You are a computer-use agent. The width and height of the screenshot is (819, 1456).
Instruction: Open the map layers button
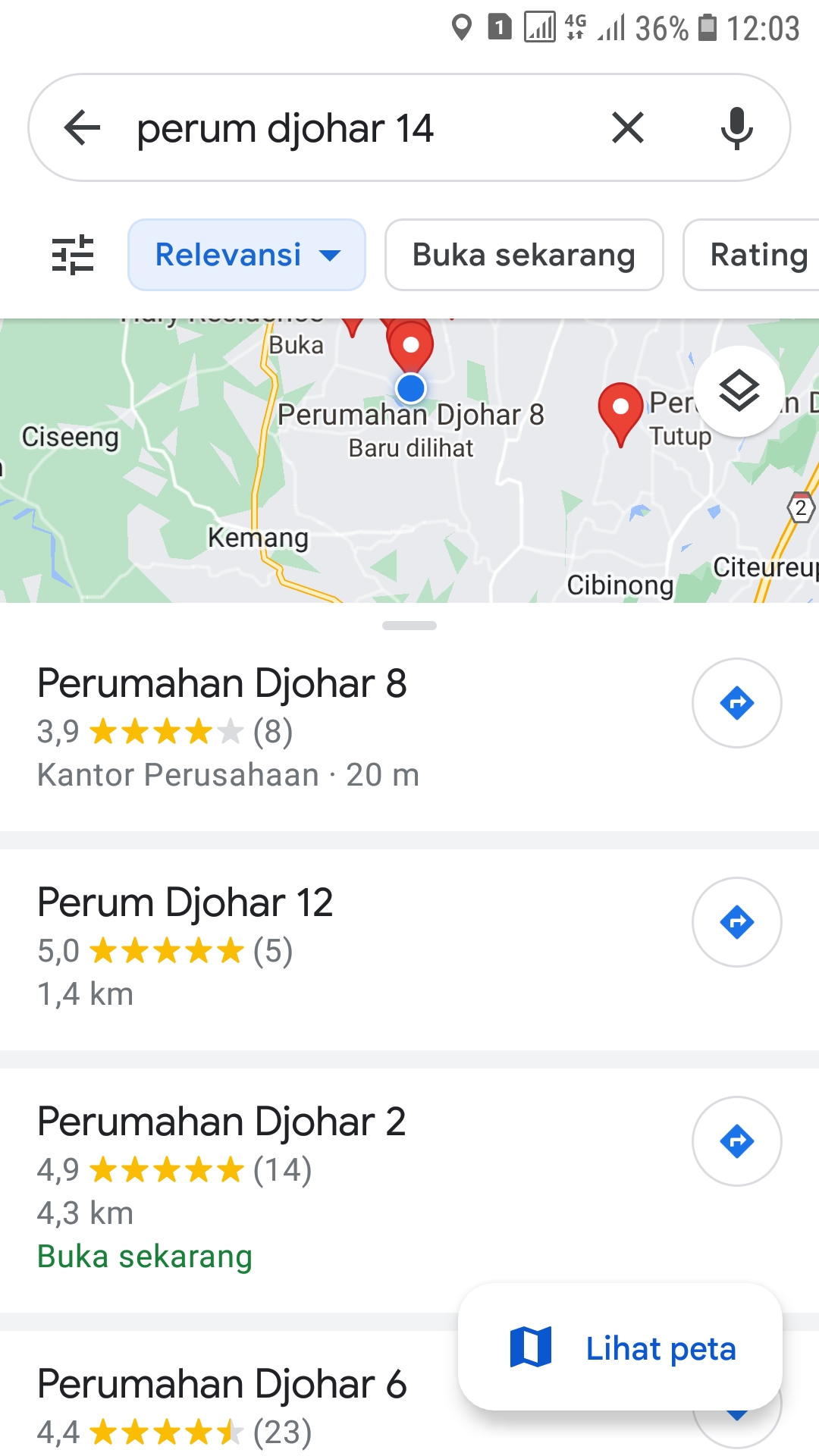(739, 391)
